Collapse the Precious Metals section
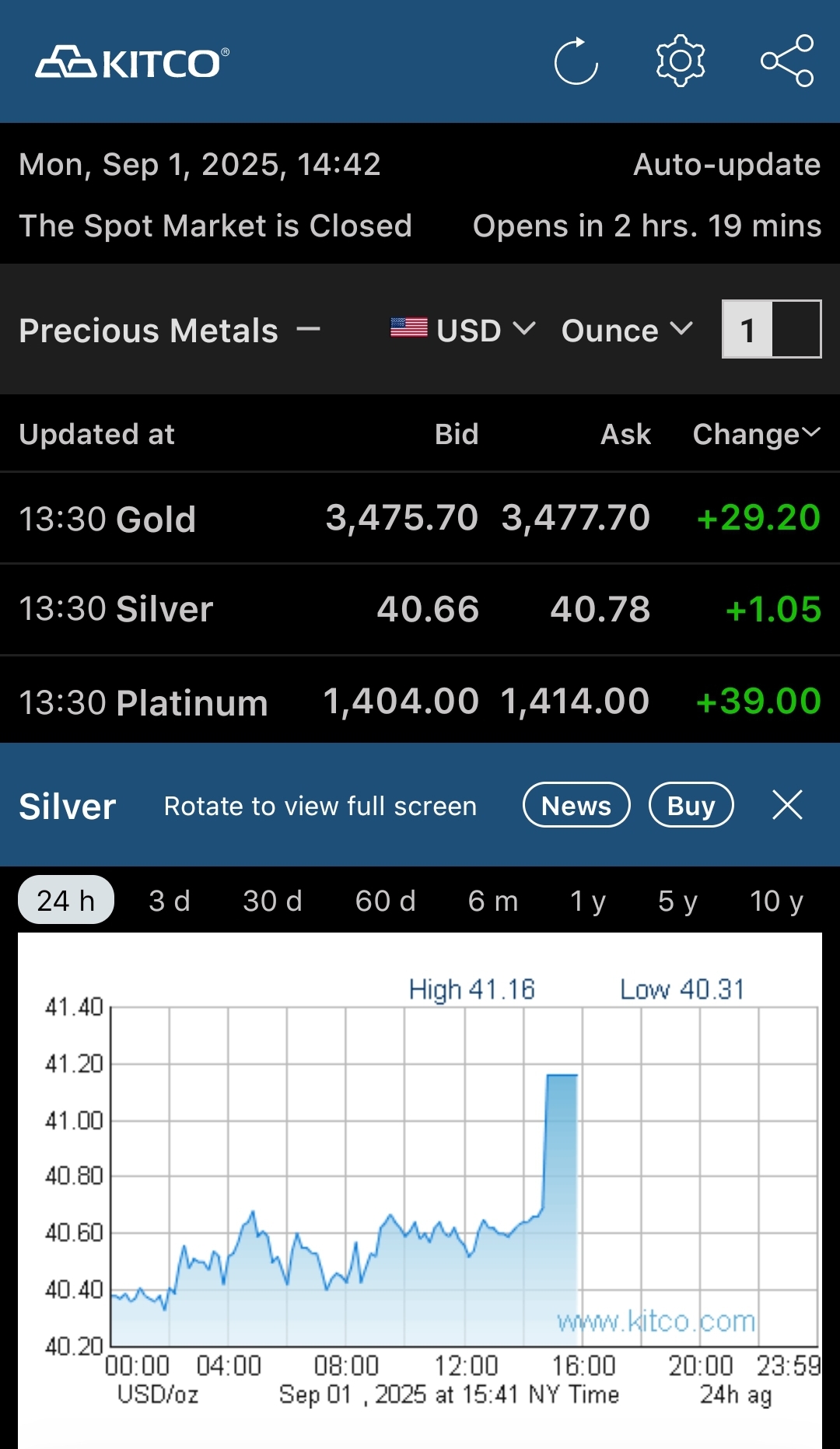The image size is (840, 1449). click(309, 330)
